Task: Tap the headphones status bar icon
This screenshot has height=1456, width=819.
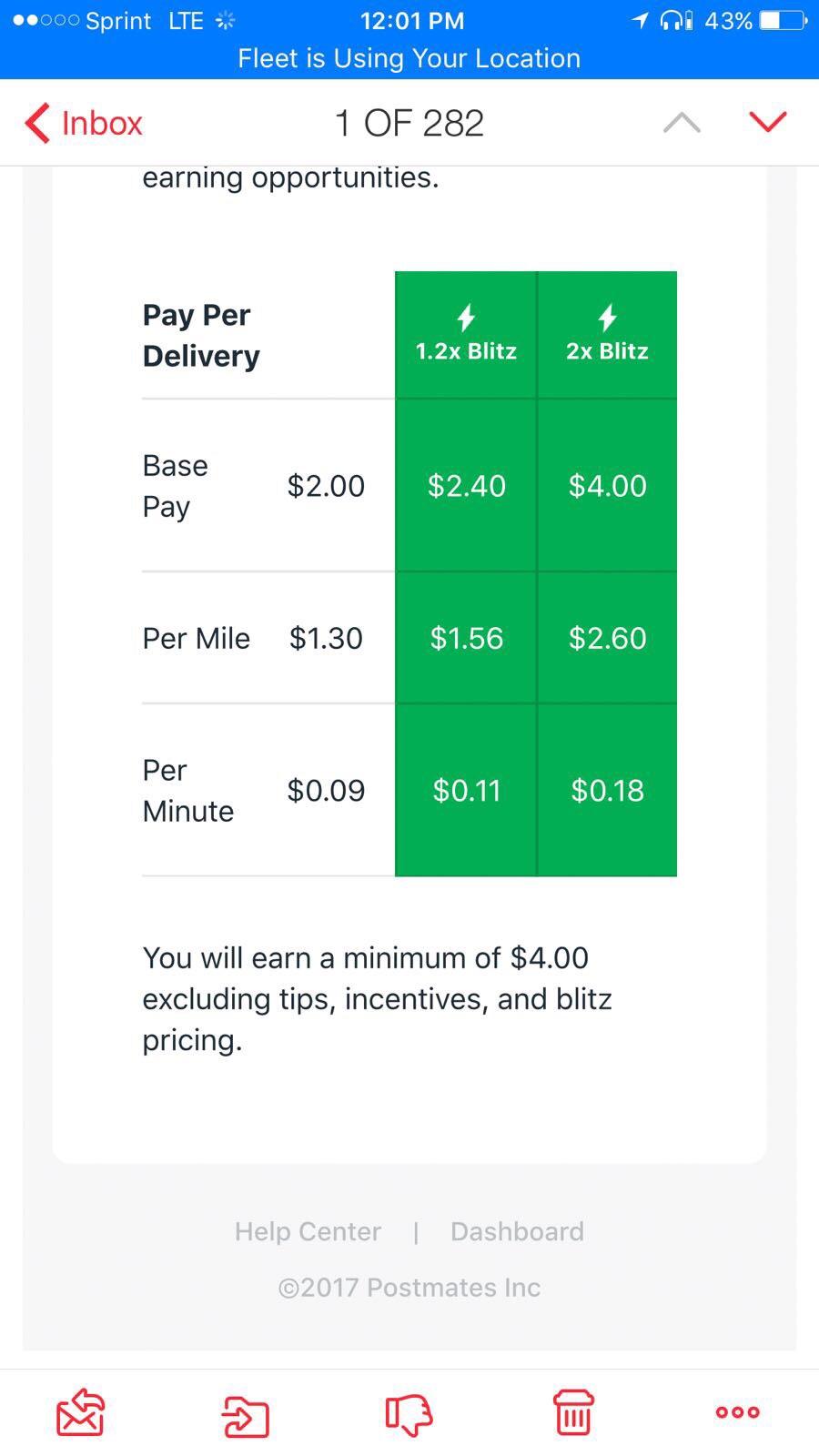Action: click(x=673, y=20)
